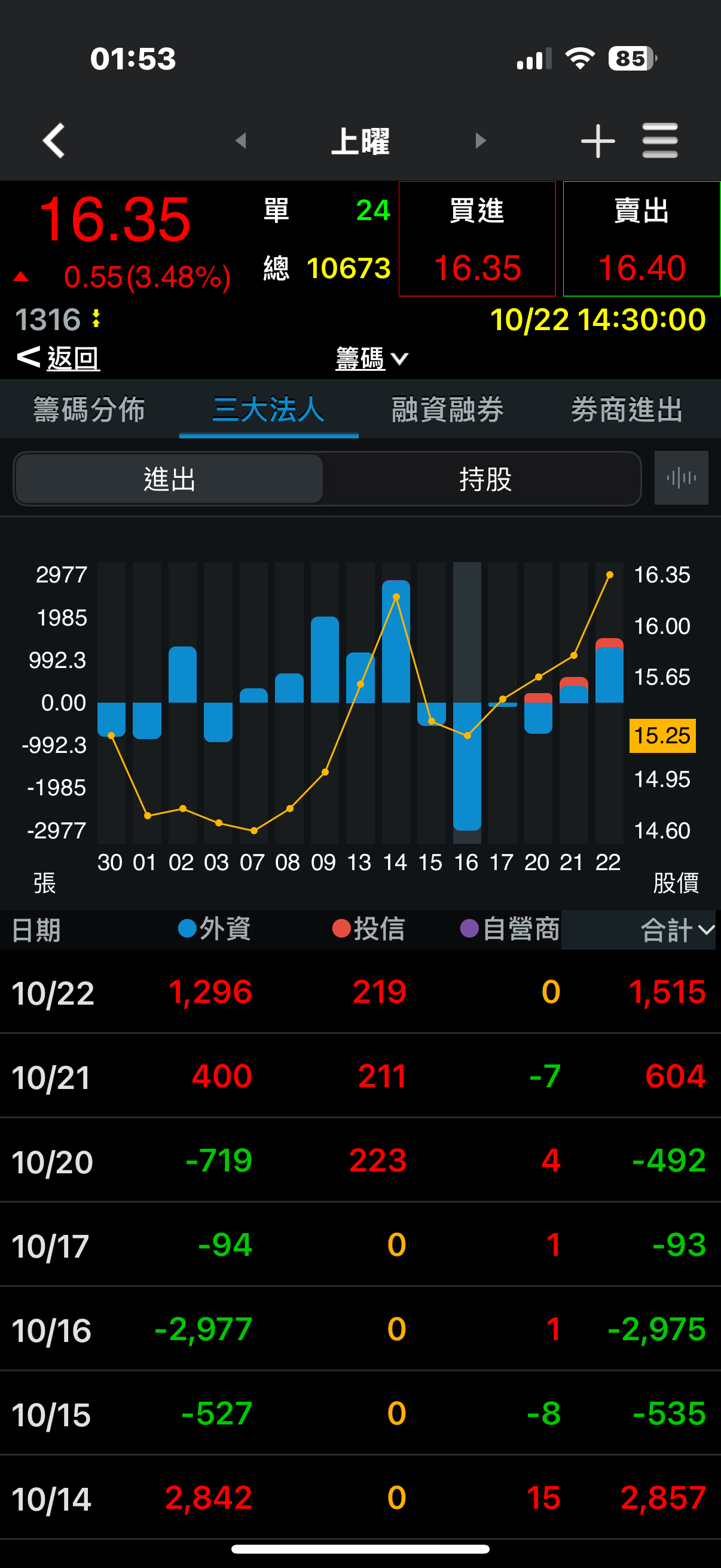721x1568 pixels.
Task: Tap the 買進 buy box
Action: pyautogui.click(x=477, y=239)
